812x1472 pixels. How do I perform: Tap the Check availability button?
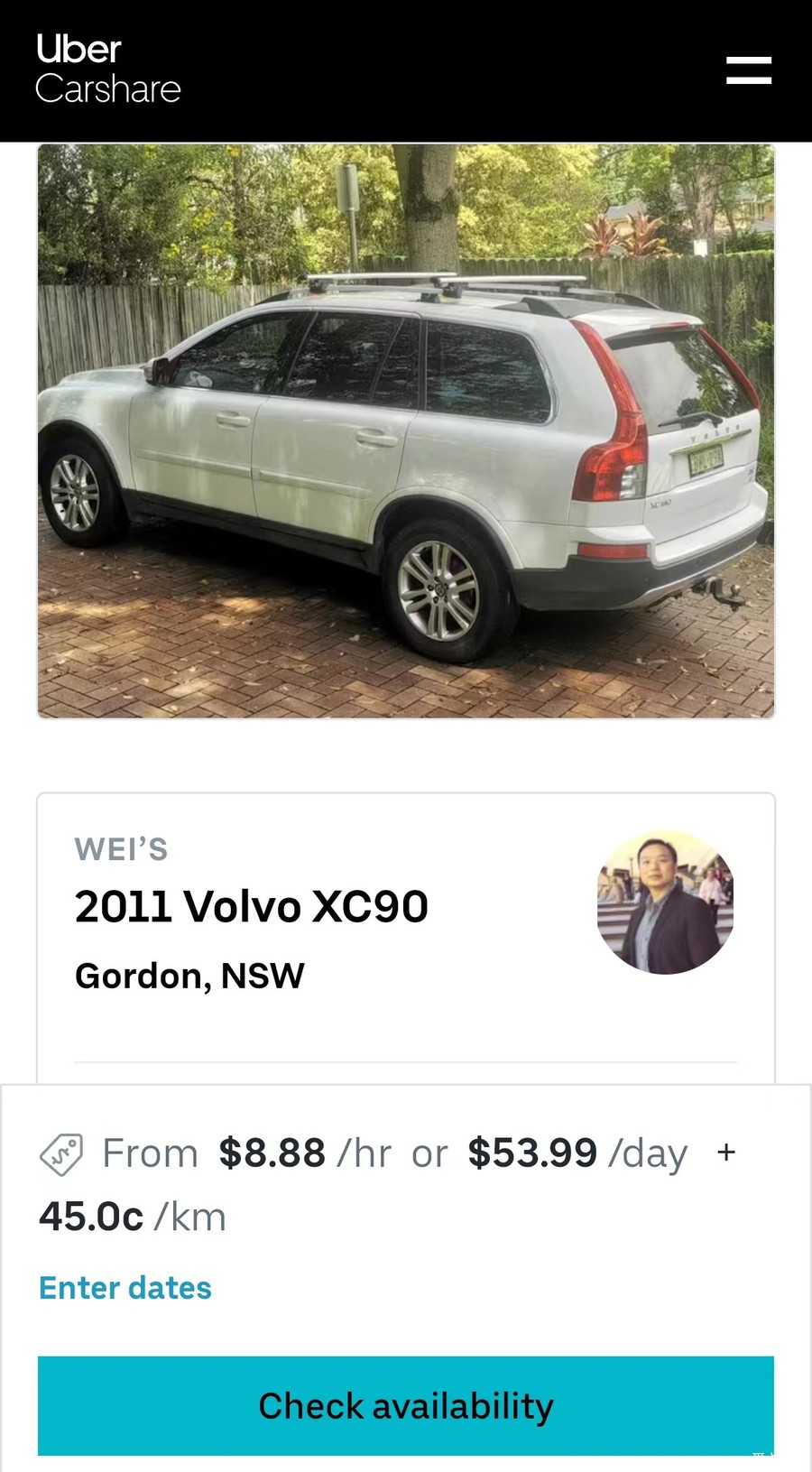pos(406,1405)
